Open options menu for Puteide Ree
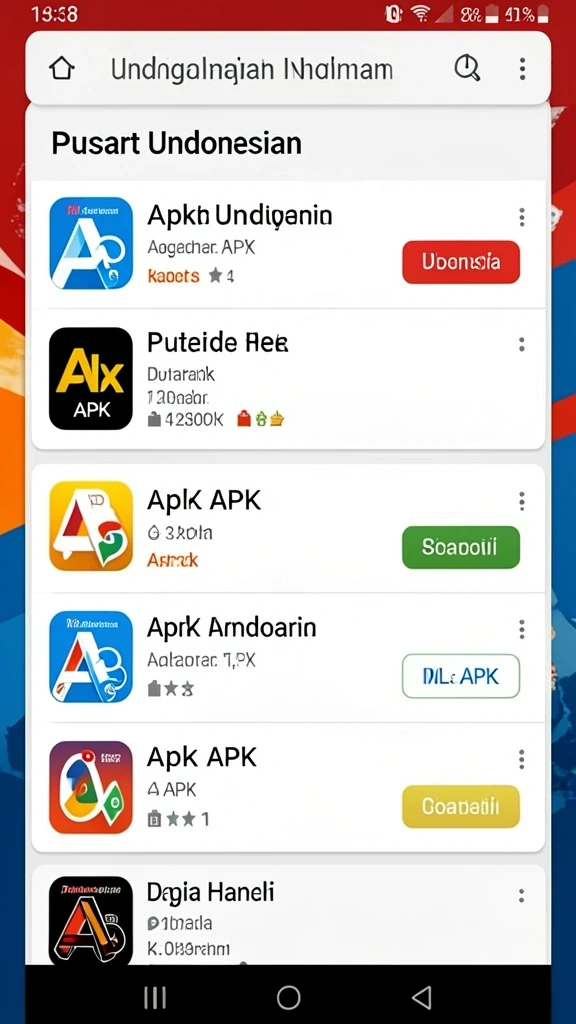This screenshot has width=576, height=1024. (x=521, y=345)
